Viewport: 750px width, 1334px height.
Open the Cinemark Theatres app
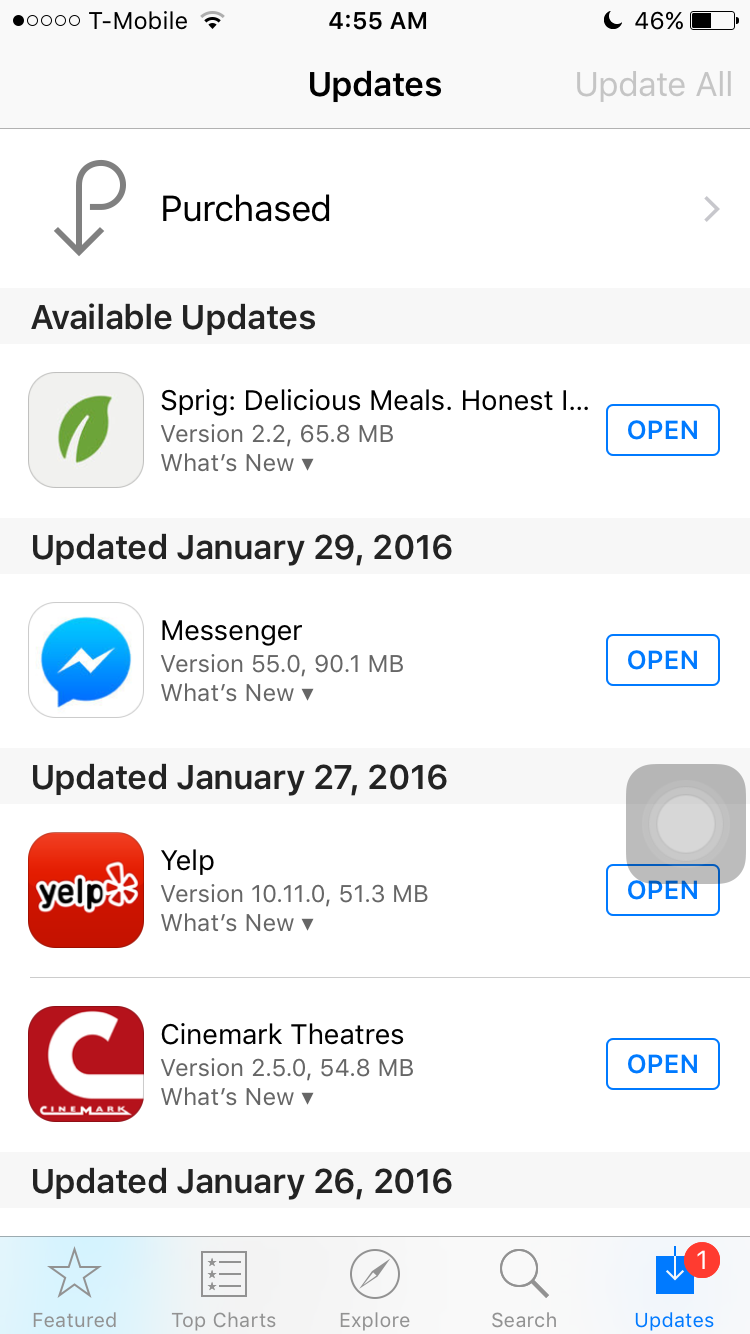coord(662,1064)
